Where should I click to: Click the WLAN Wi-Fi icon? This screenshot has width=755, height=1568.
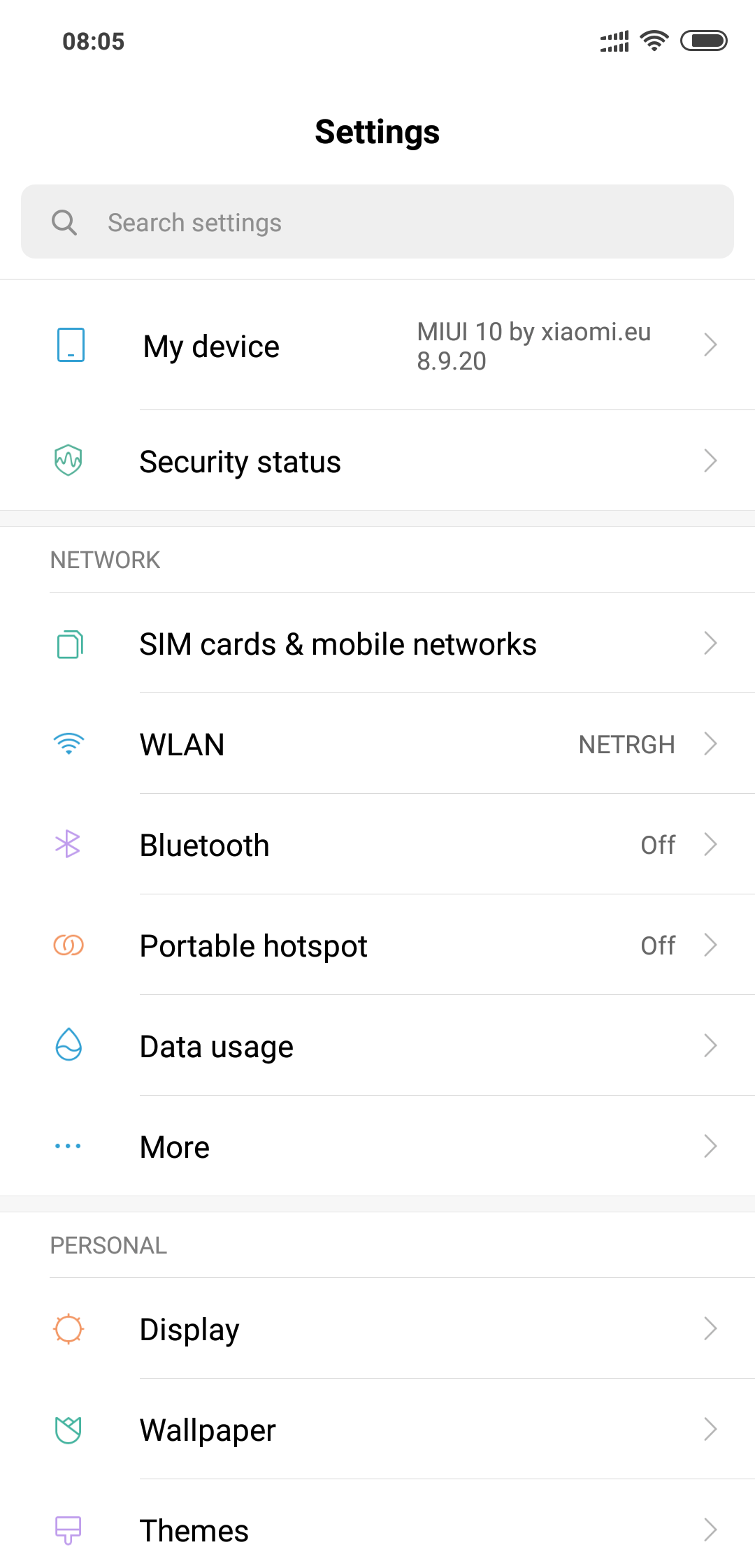(x=69, y=744)
